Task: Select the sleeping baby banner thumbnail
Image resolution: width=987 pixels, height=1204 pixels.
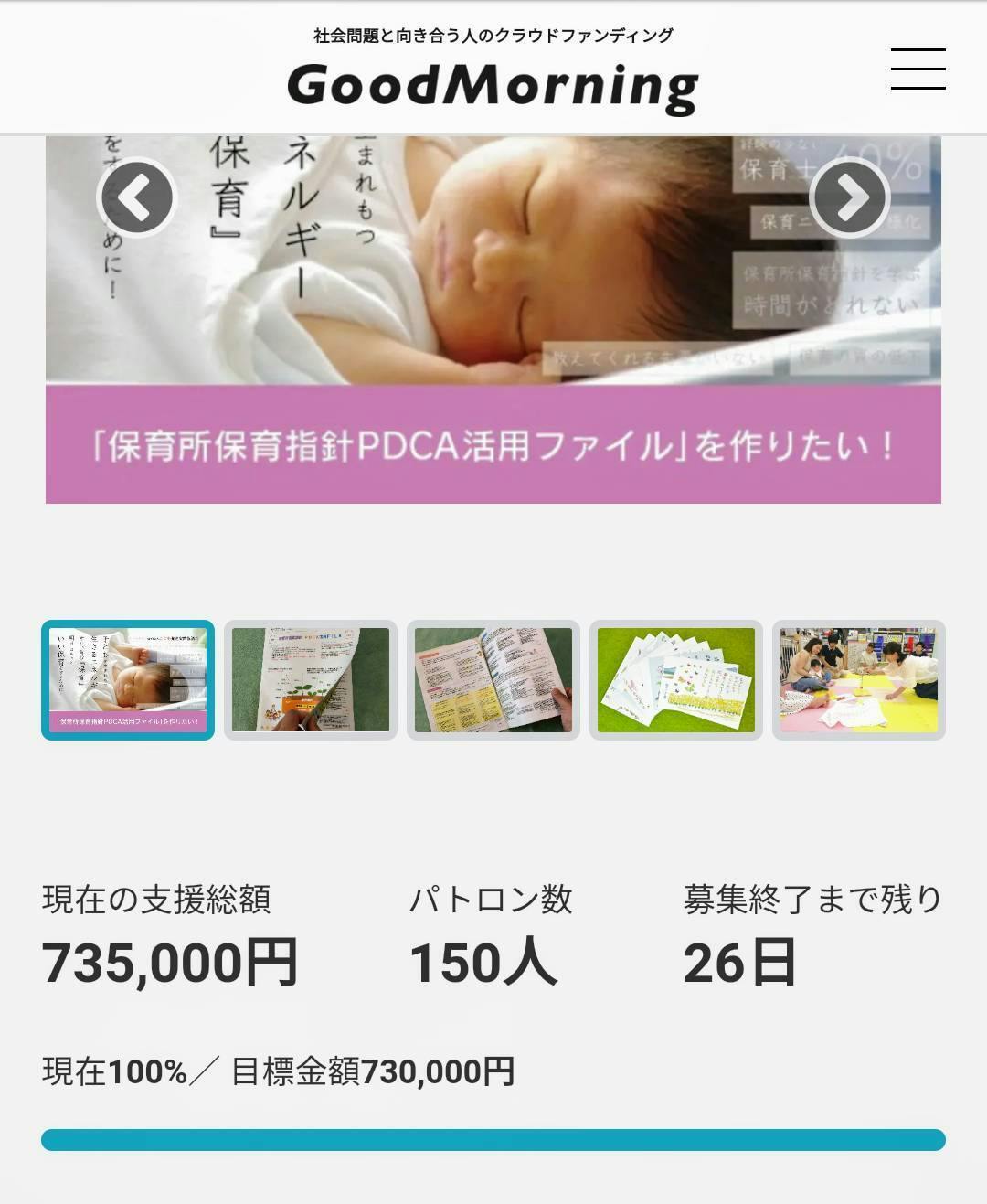Action: 128,679
